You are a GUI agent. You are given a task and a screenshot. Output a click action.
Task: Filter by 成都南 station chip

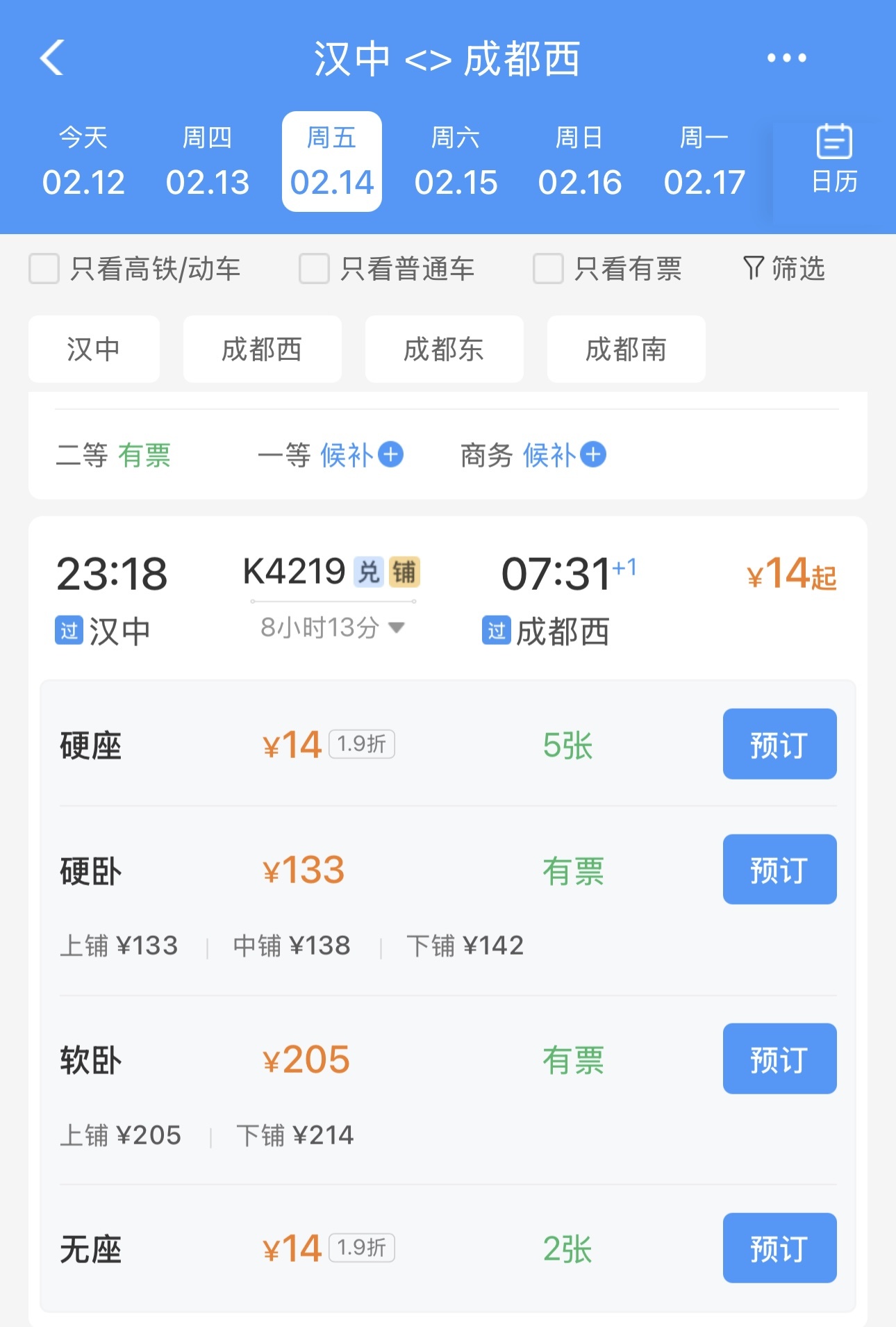coord(626,349)
